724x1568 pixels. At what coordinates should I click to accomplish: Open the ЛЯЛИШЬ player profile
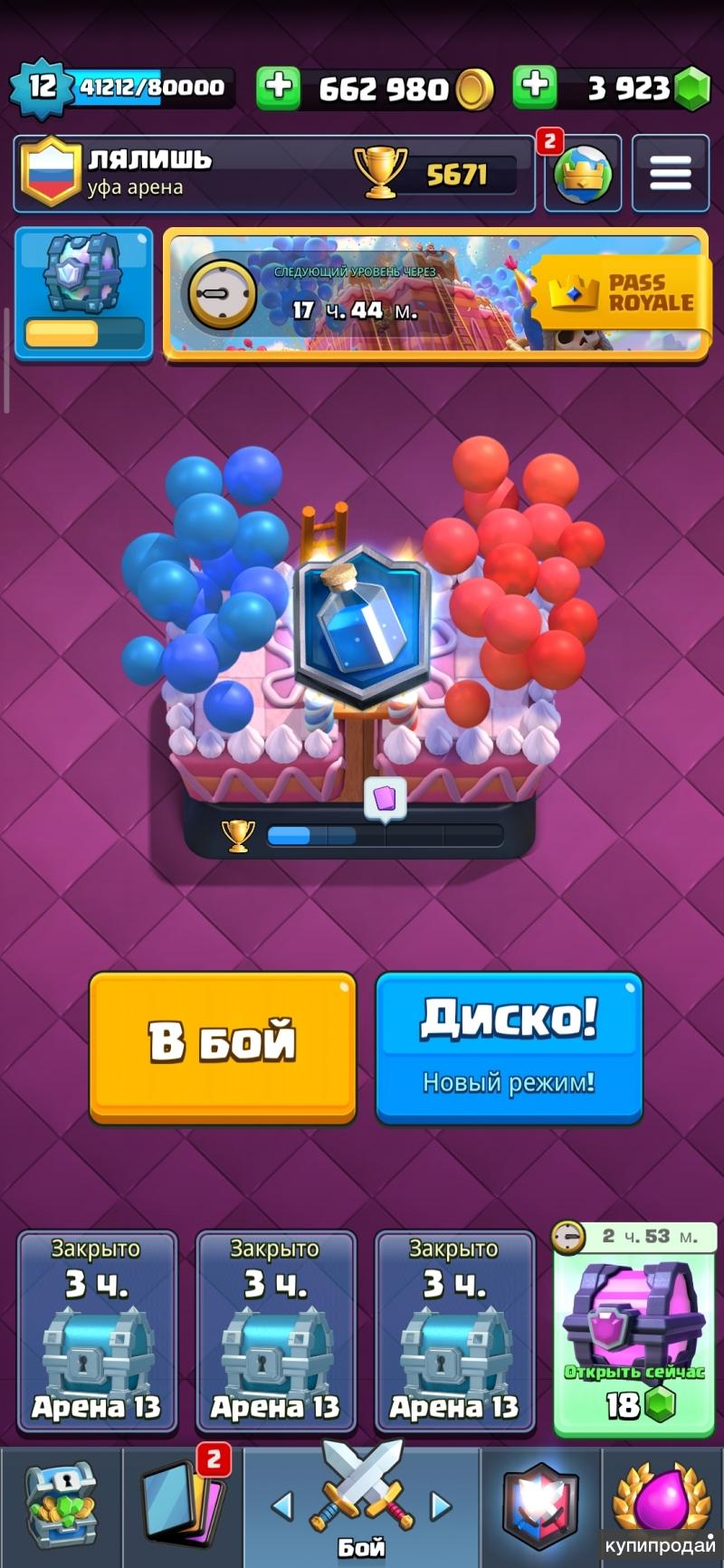[x=181, y=173]
